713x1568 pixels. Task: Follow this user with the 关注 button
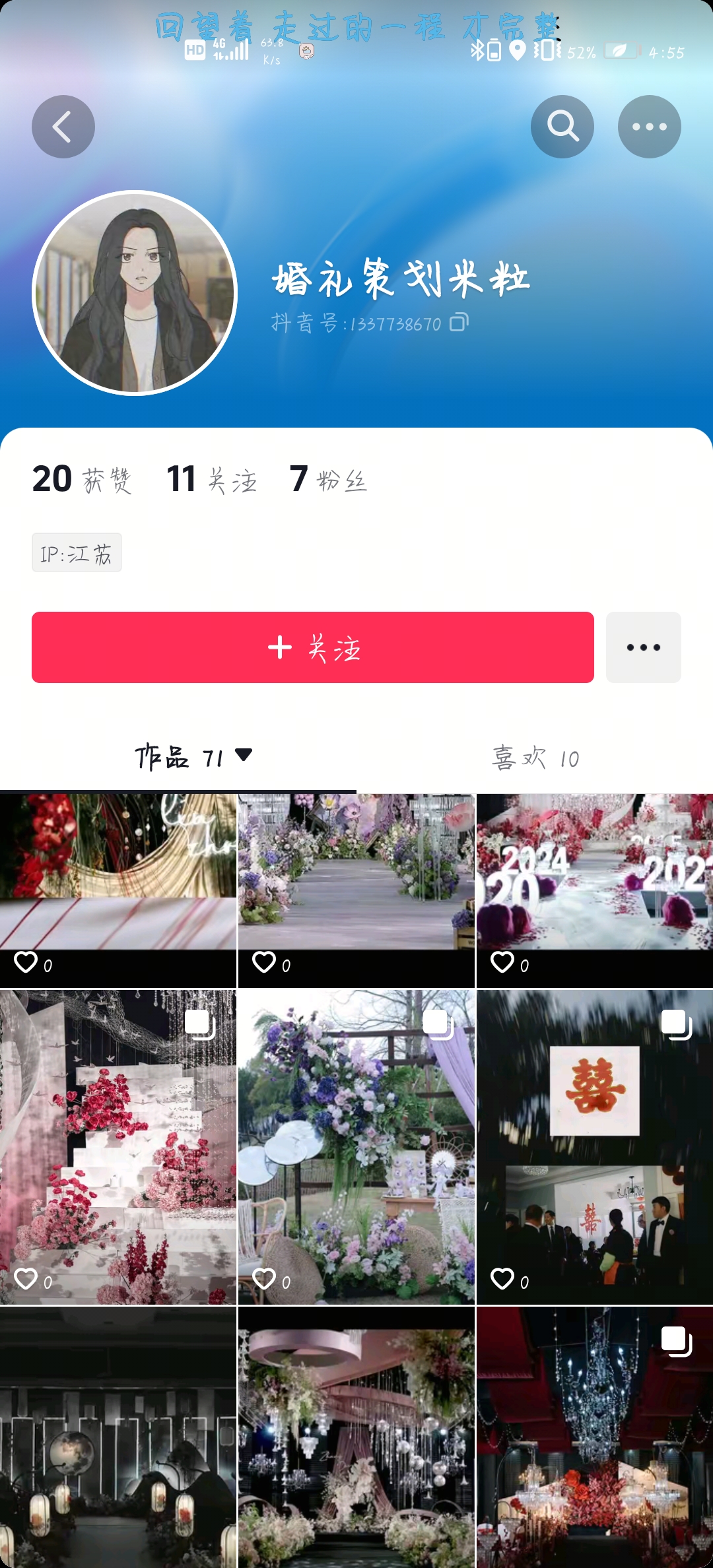pyautogui.click(x=313, y=647)
